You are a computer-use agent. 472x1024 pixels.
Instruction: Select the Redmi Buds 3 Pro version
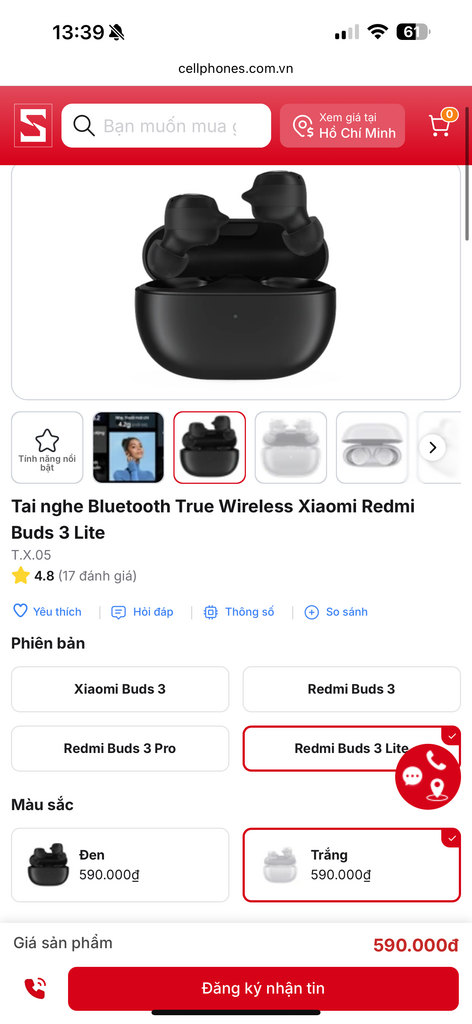point(120,748)
